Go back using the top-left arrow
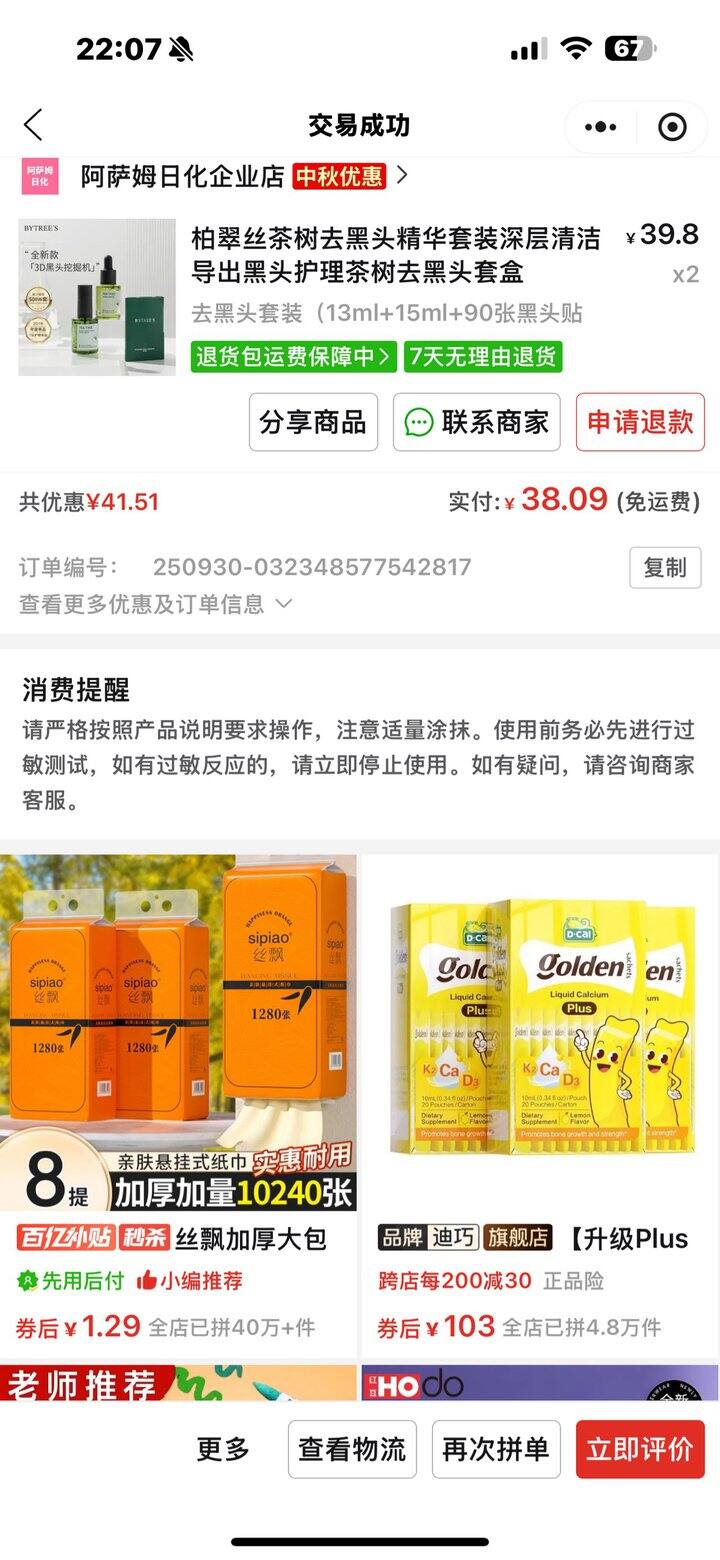 [33, 126]
